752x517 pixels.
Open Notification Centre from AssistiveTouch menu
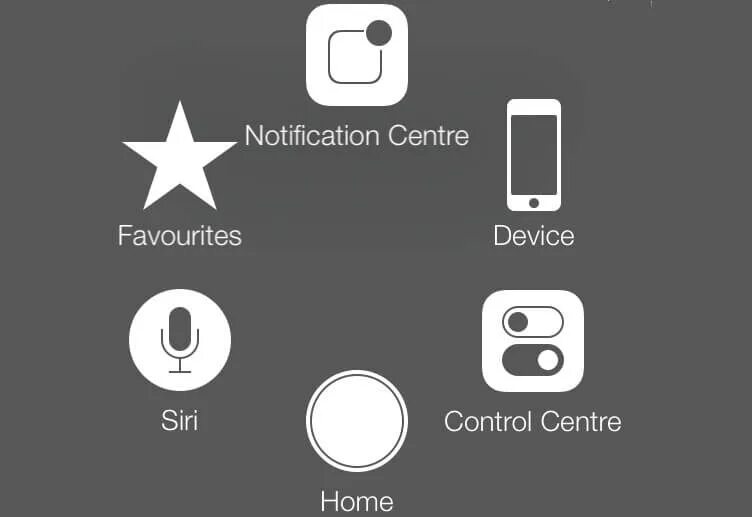[357, 55]
